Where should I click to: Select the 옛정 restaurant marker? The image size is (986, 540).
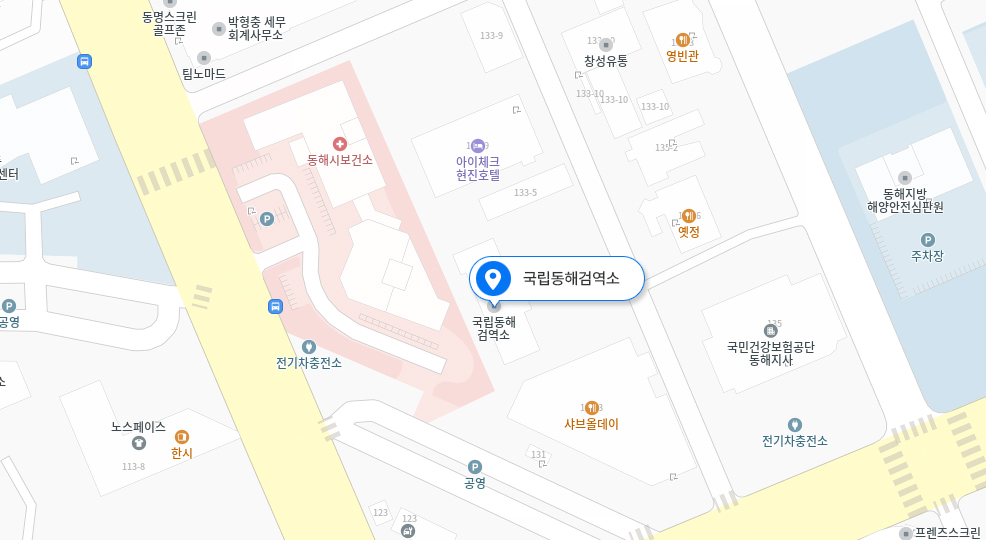click(689, 215)
